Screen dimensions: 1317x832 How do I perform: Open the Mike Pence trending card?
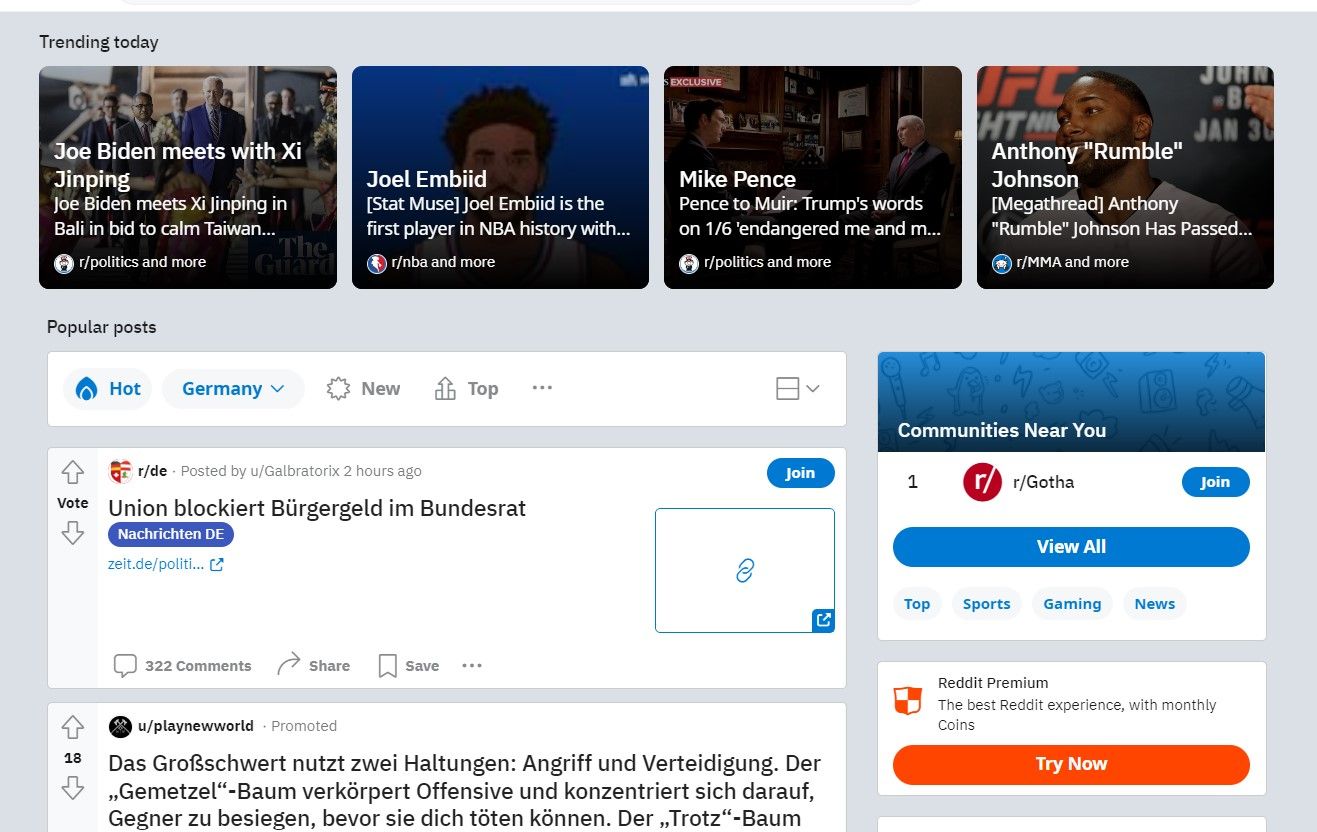812,177
